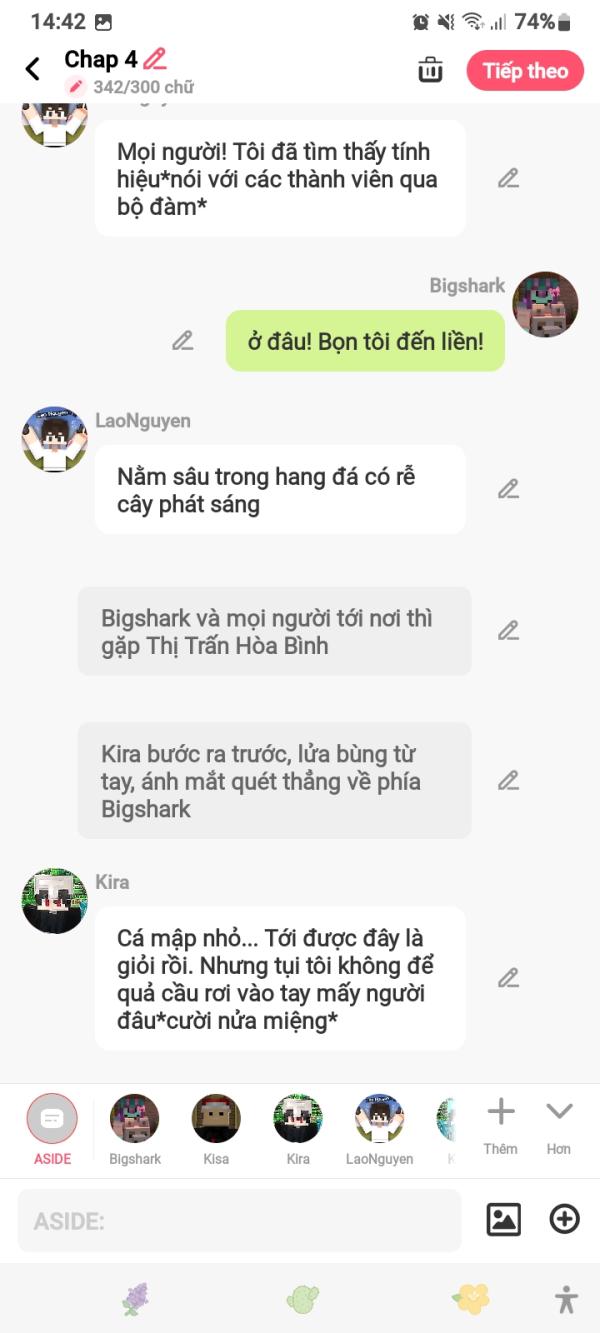Choose LaoNguyen as the speaker

[380, 1129]
